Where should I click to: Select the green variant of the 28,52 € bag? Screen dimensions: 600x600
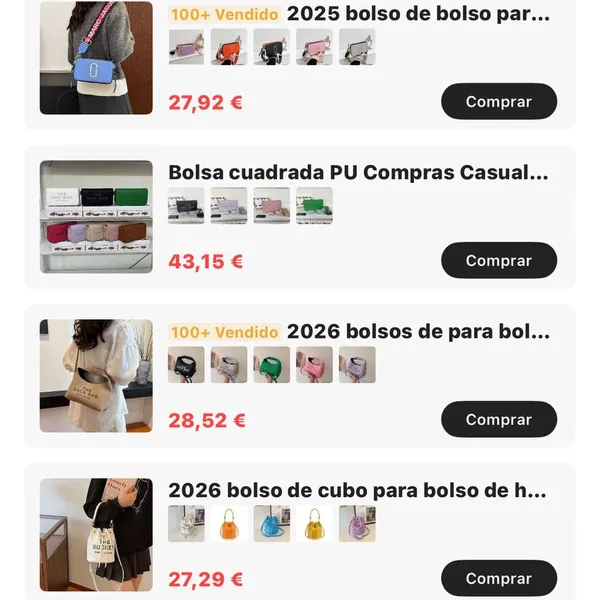(x=271, y=365)
